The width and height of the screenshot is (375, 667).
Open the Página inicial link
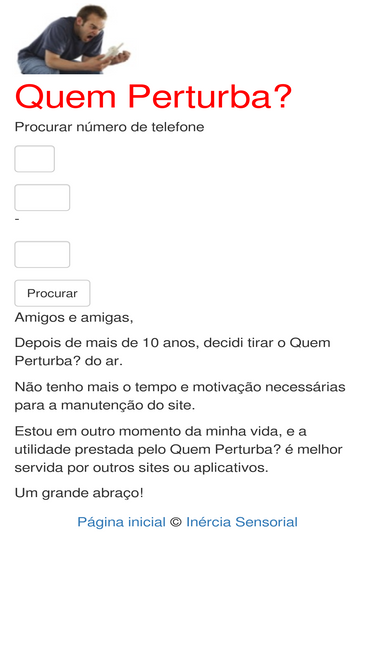(121, 522)
